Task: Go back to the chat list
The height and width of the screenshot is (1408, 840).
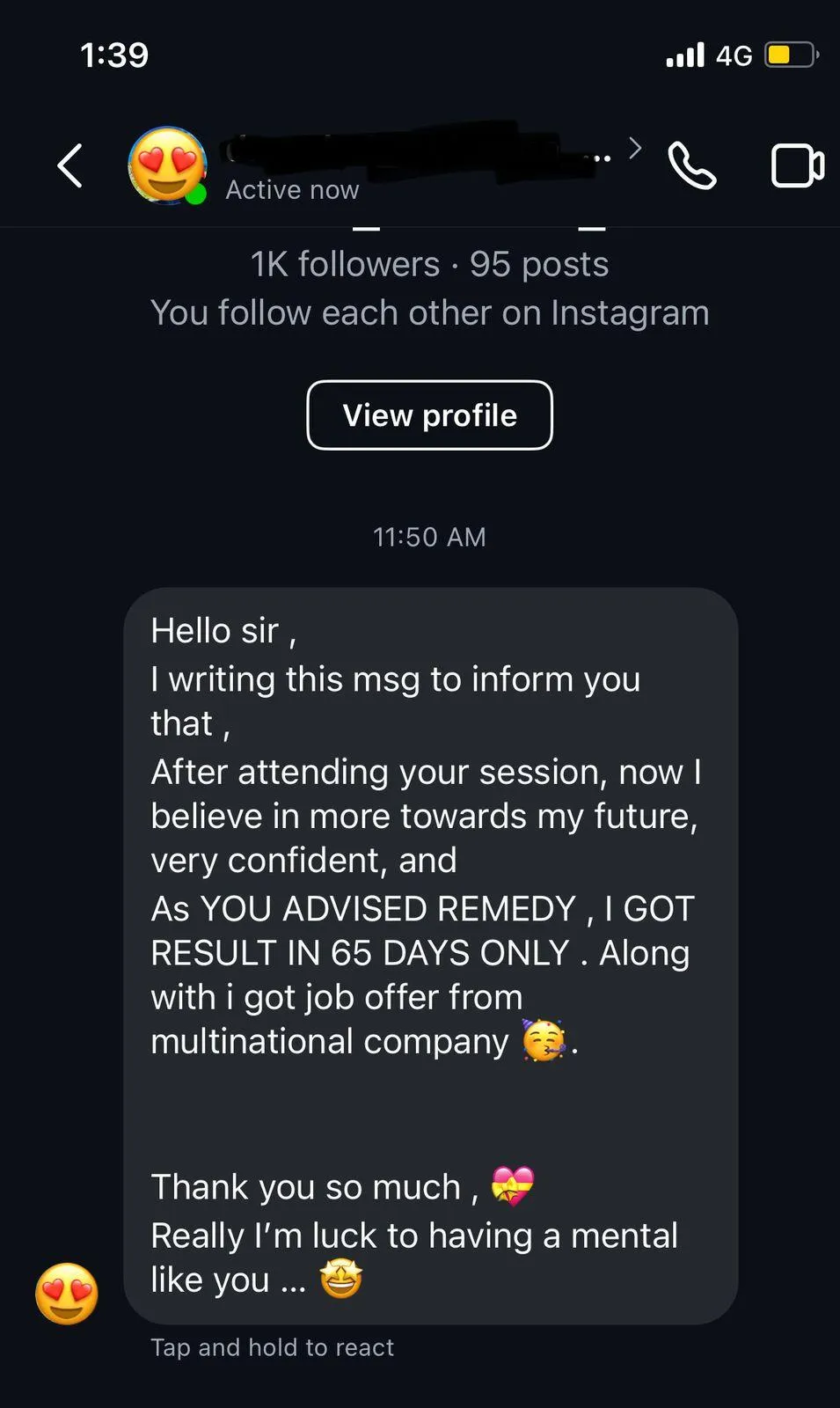Action: [x=70, y=165]
